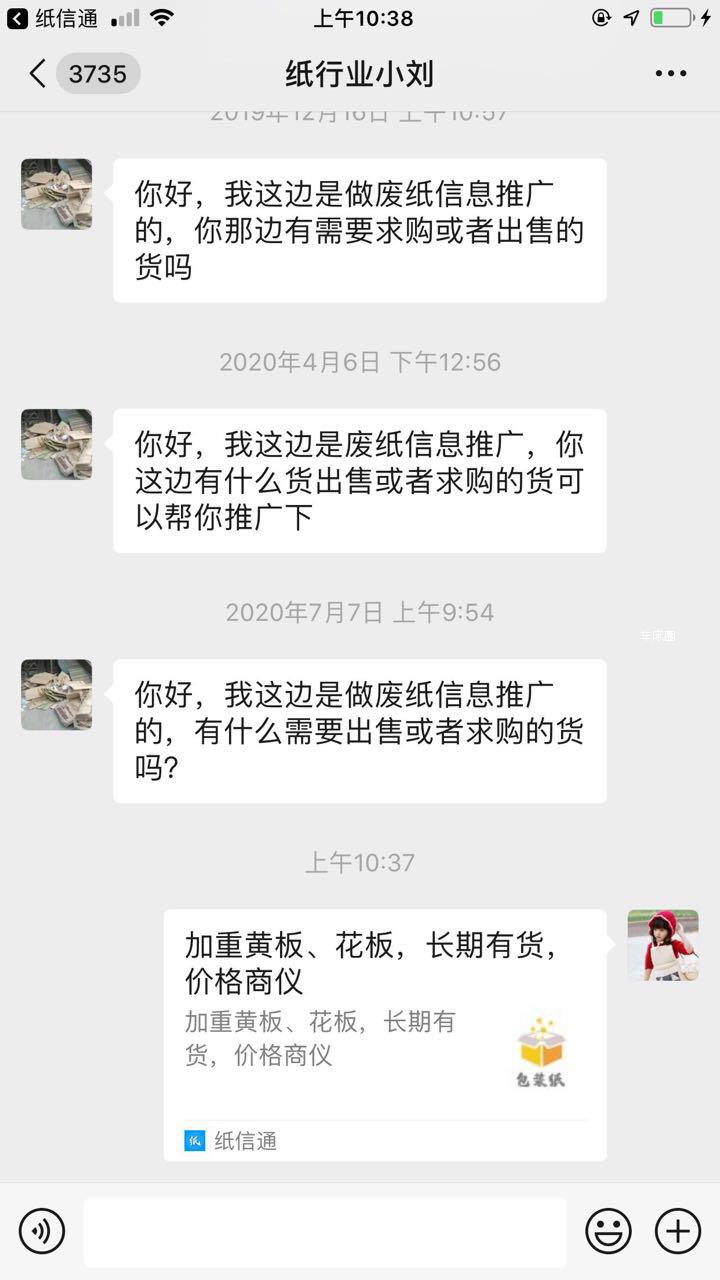Image resolution: width=720 pixels, height=1280 pixels.
Task: Open the contact's avatar beside 2020年7月7日 message
Action: [57, 694]
